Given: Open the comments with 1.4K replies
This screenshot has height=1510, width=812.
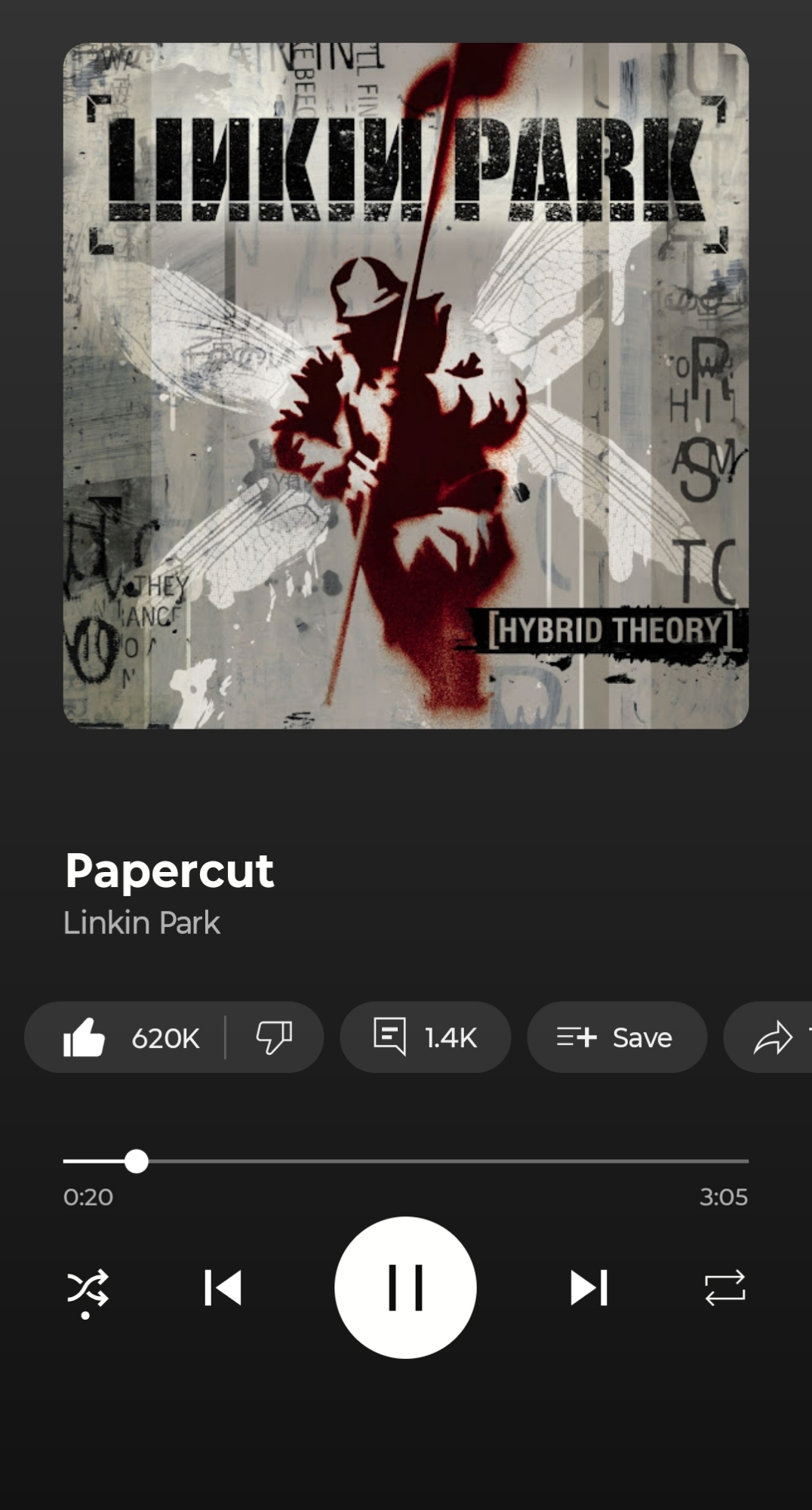Looking at the screenshot, I should click(425, 1037).
